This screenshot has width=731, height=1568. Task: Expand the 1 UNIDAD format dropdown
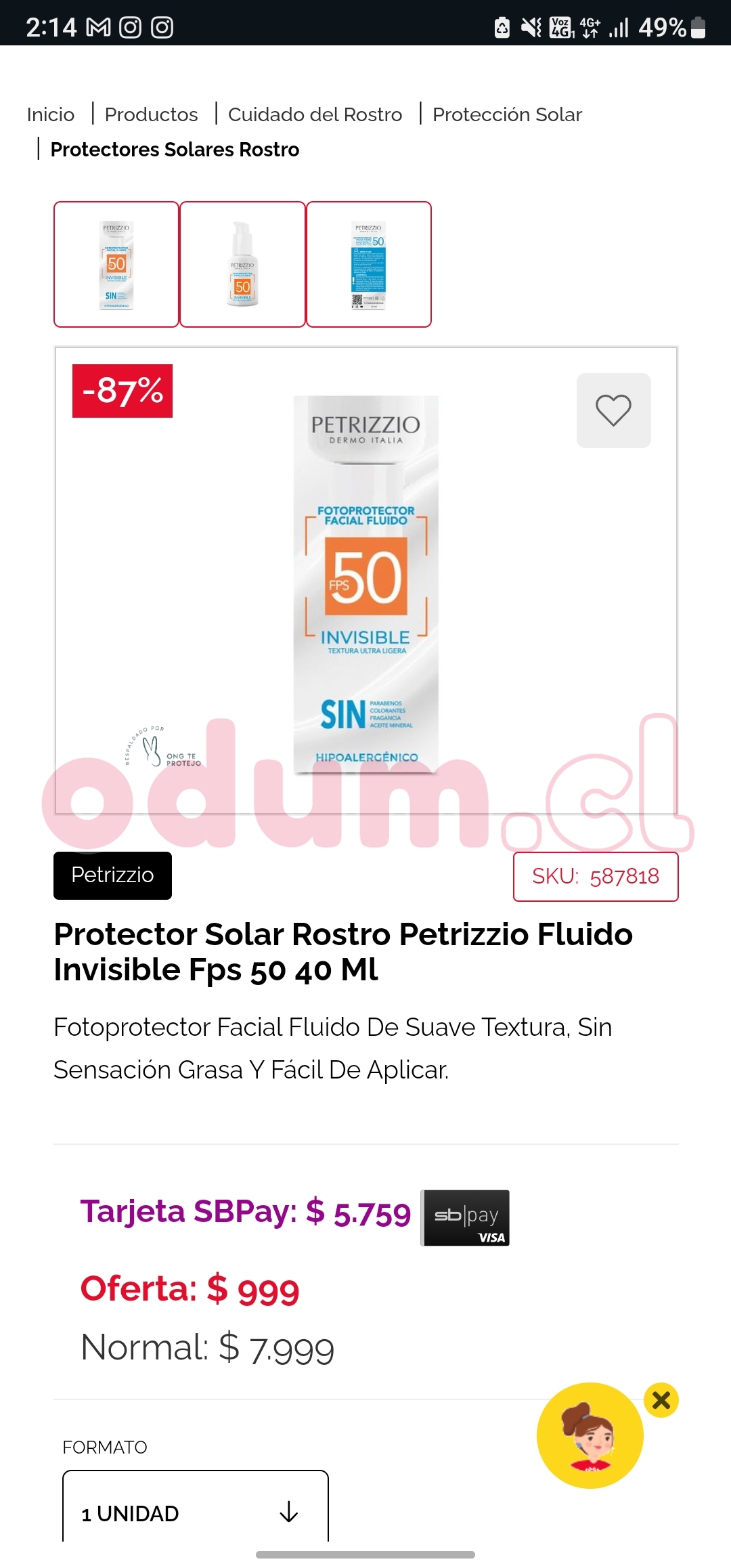click(x=195, y=1511)
